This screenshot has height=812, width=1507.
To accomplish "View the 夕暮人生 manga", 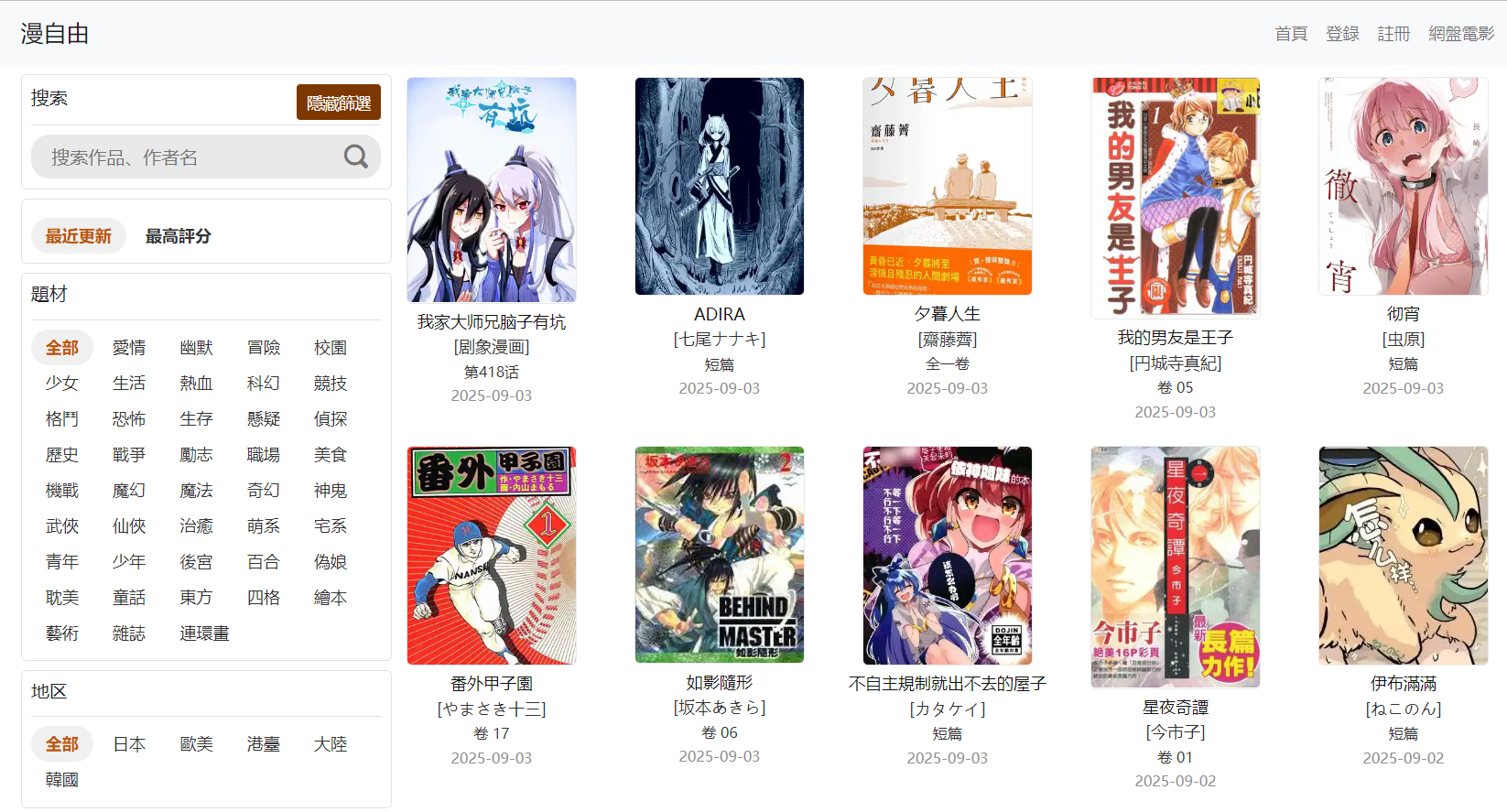I will (947, 187).
